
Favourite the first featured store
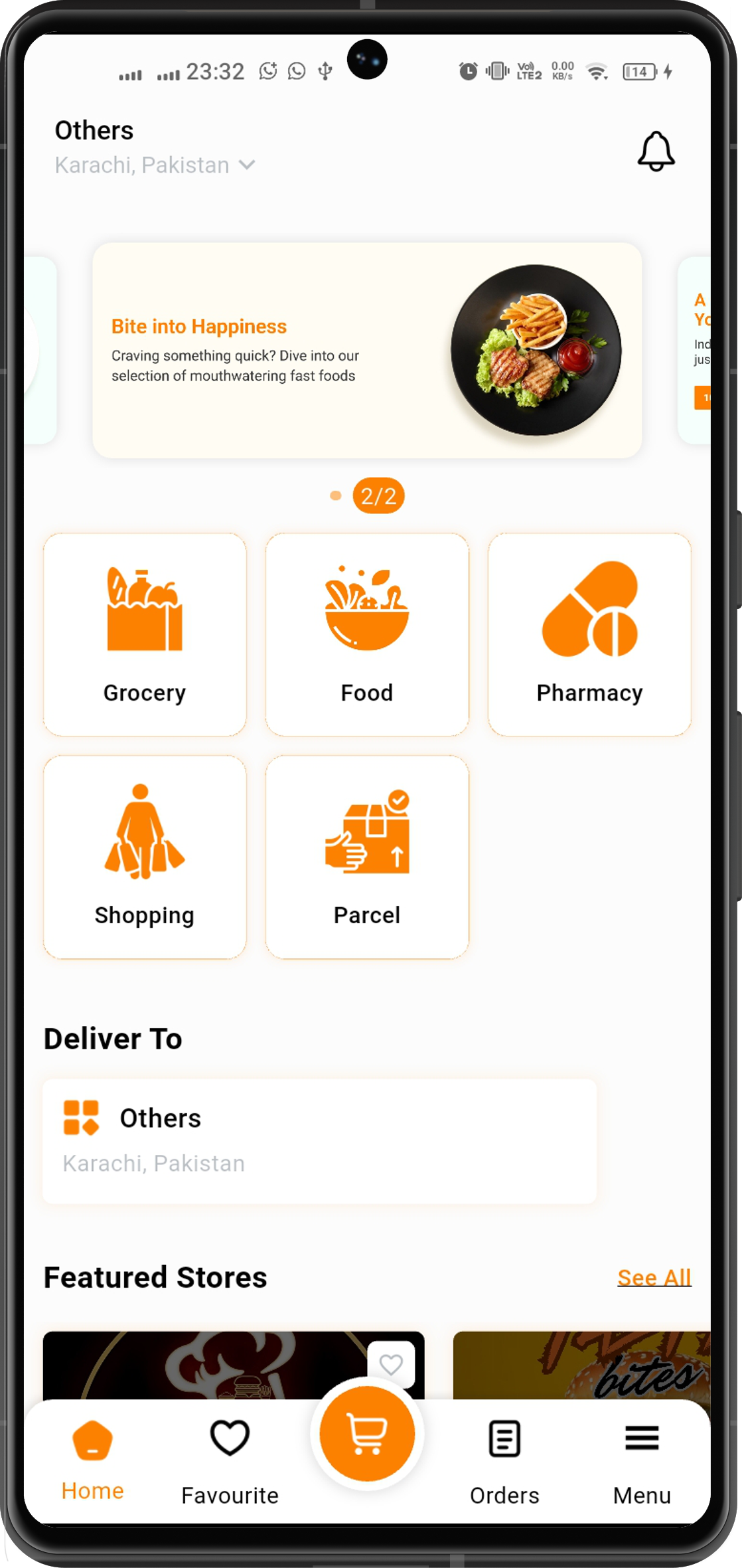click(x=391, y=1365)
